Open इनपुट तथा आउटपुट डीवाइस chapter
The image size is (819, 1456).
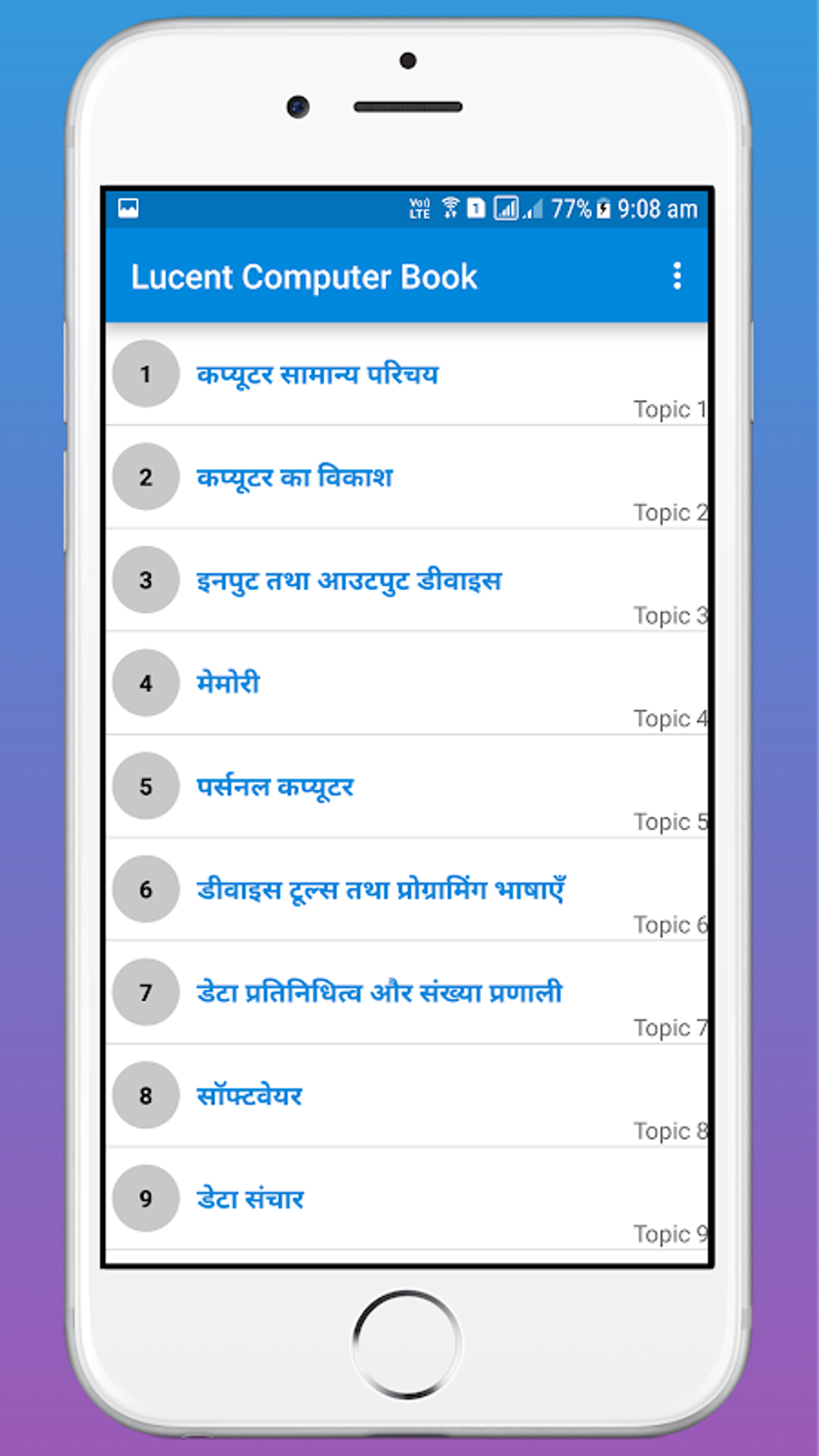coord(351,581)
